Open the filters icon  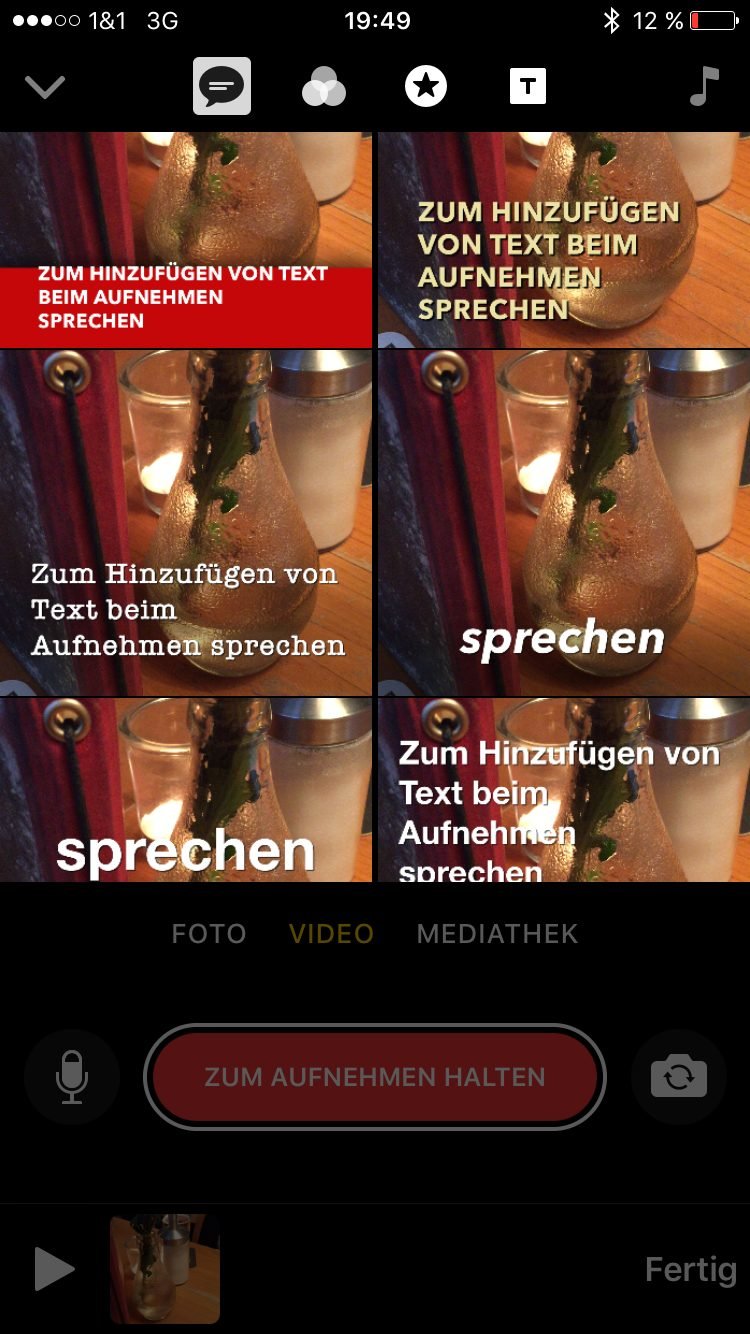(323, 87)
